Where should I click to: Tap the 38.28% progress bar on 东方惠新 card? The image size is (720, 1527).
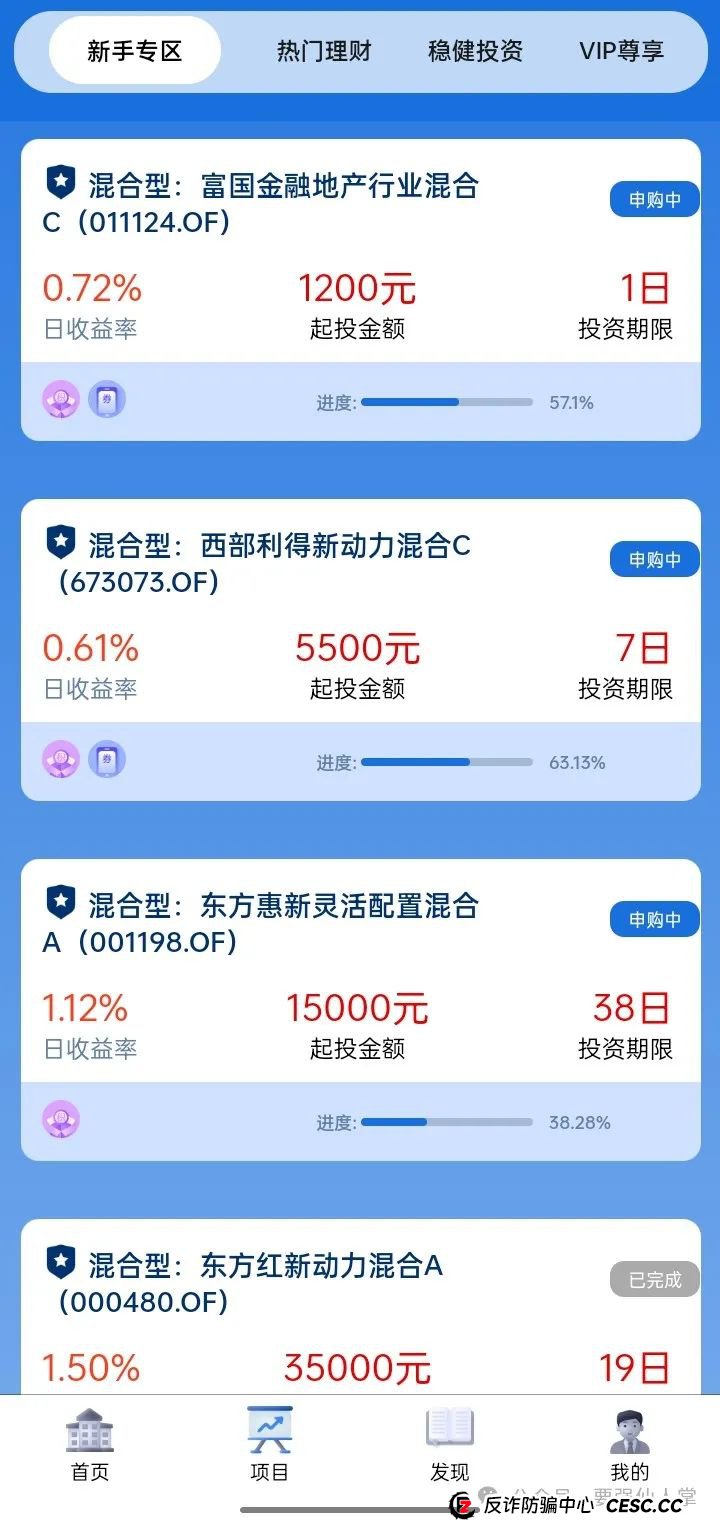[x=446, y=1122]
